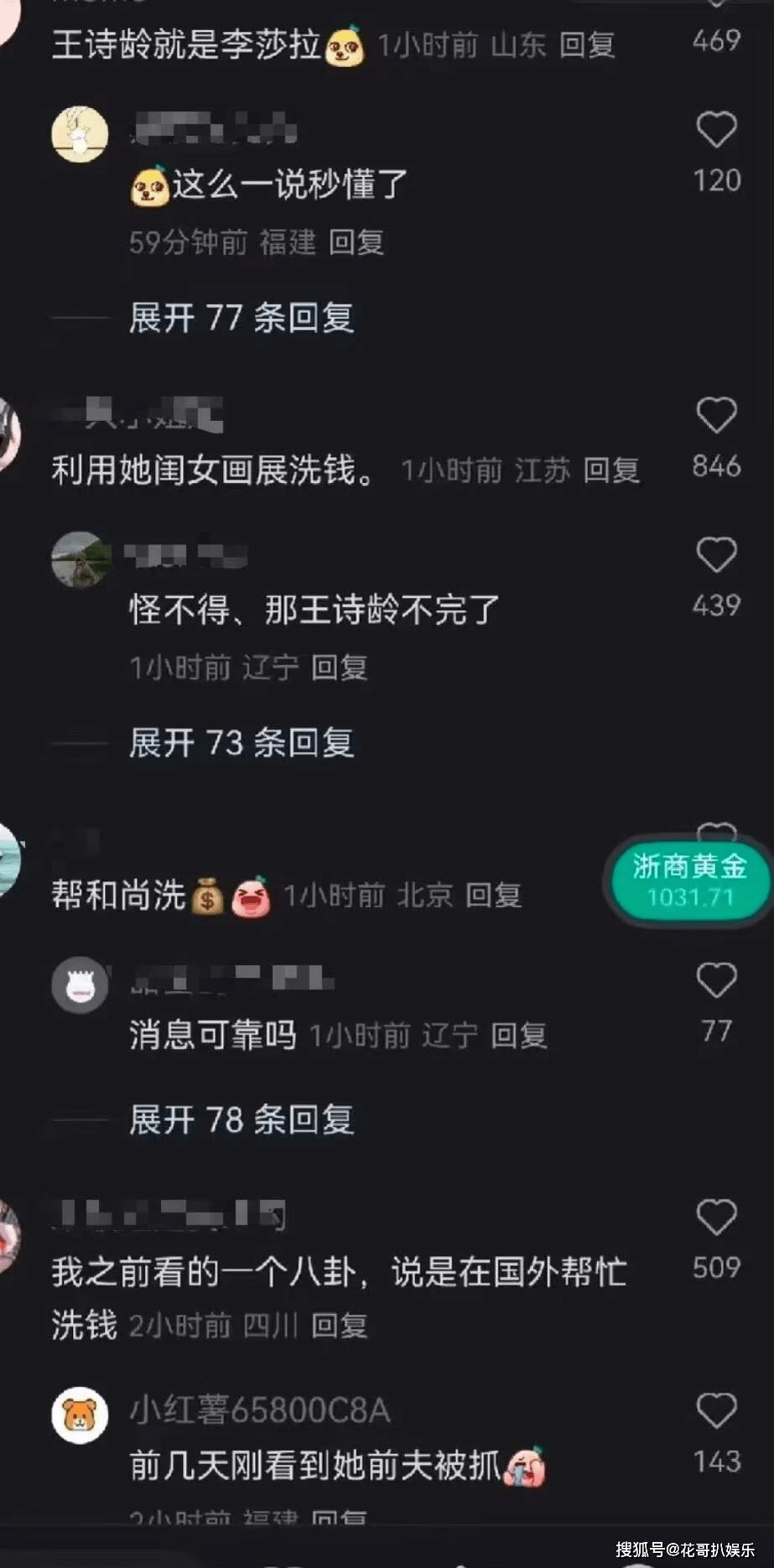Open the 浙商黄金 floating widget
774x1568 pixels.
tap(688, 880)
